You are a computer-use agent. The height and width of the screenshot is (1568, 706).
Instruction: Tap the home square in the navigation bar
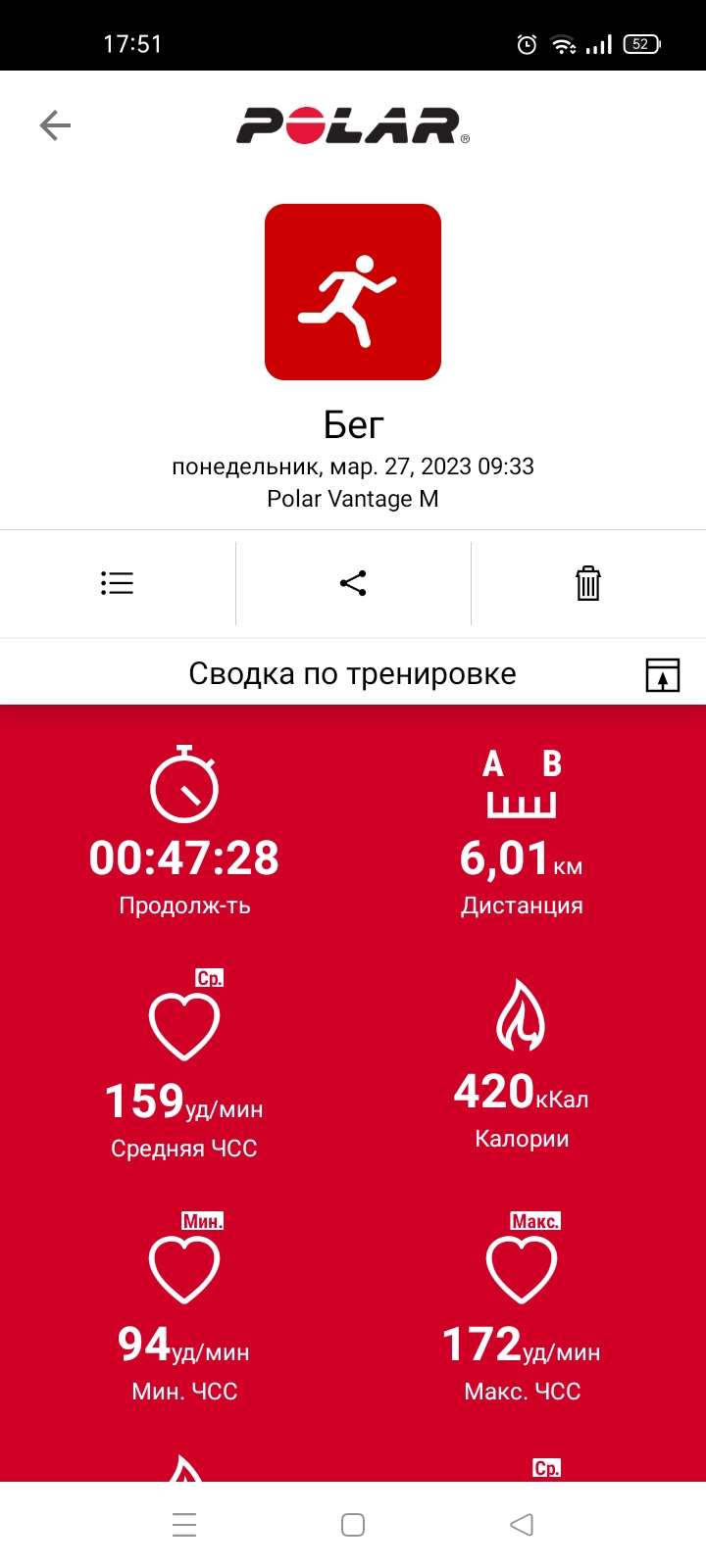(x=353, y=1524)
